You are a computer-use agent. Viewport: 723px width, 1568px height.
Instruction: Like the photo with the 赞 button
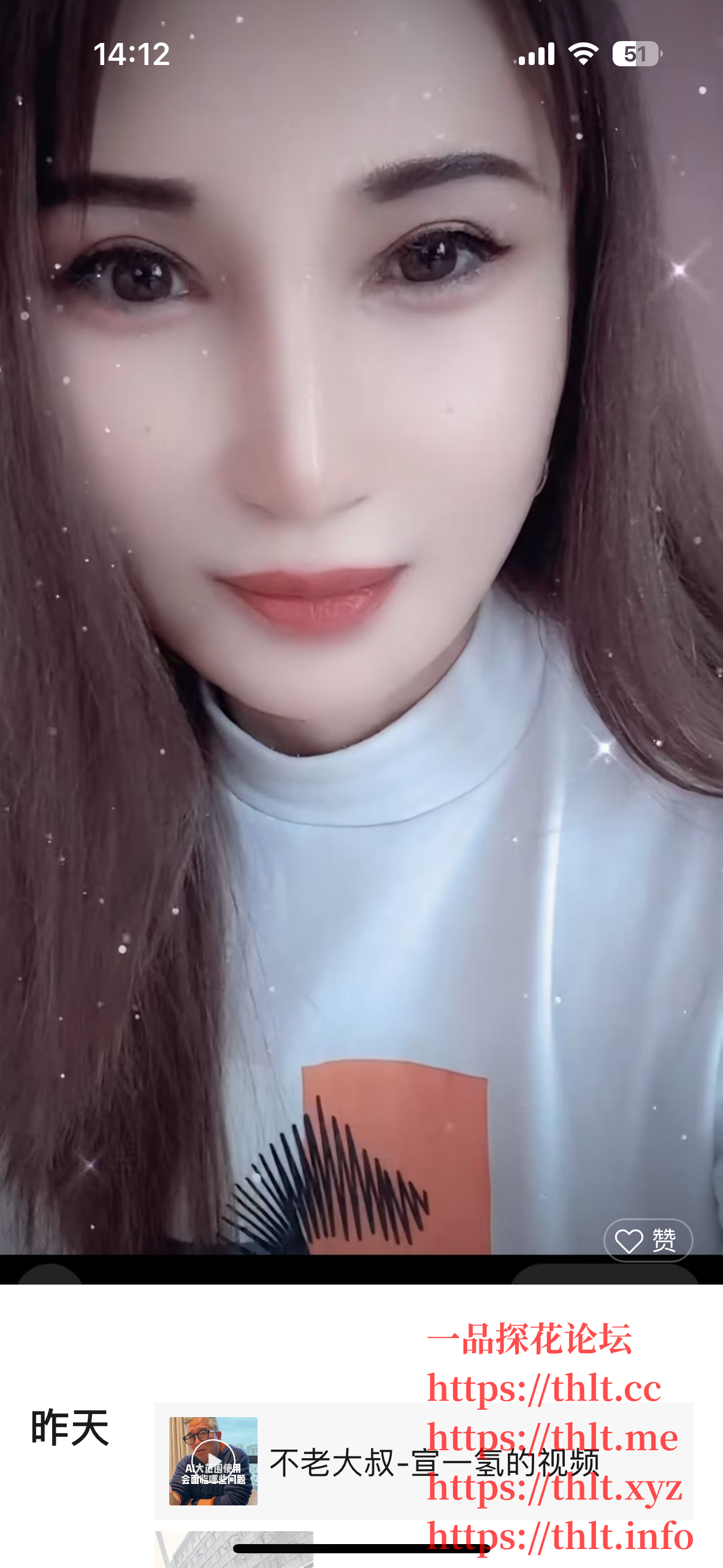[648, 1240]
